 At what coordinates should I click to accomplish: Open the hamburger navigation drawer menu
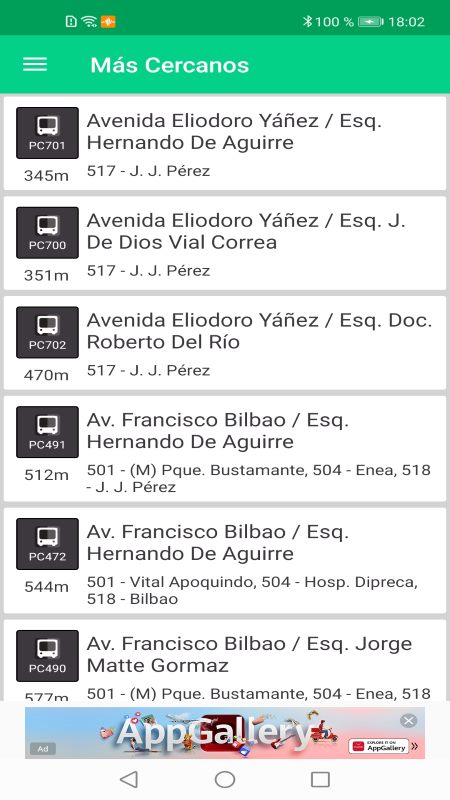pyautogui.click(x=35, y=65)
